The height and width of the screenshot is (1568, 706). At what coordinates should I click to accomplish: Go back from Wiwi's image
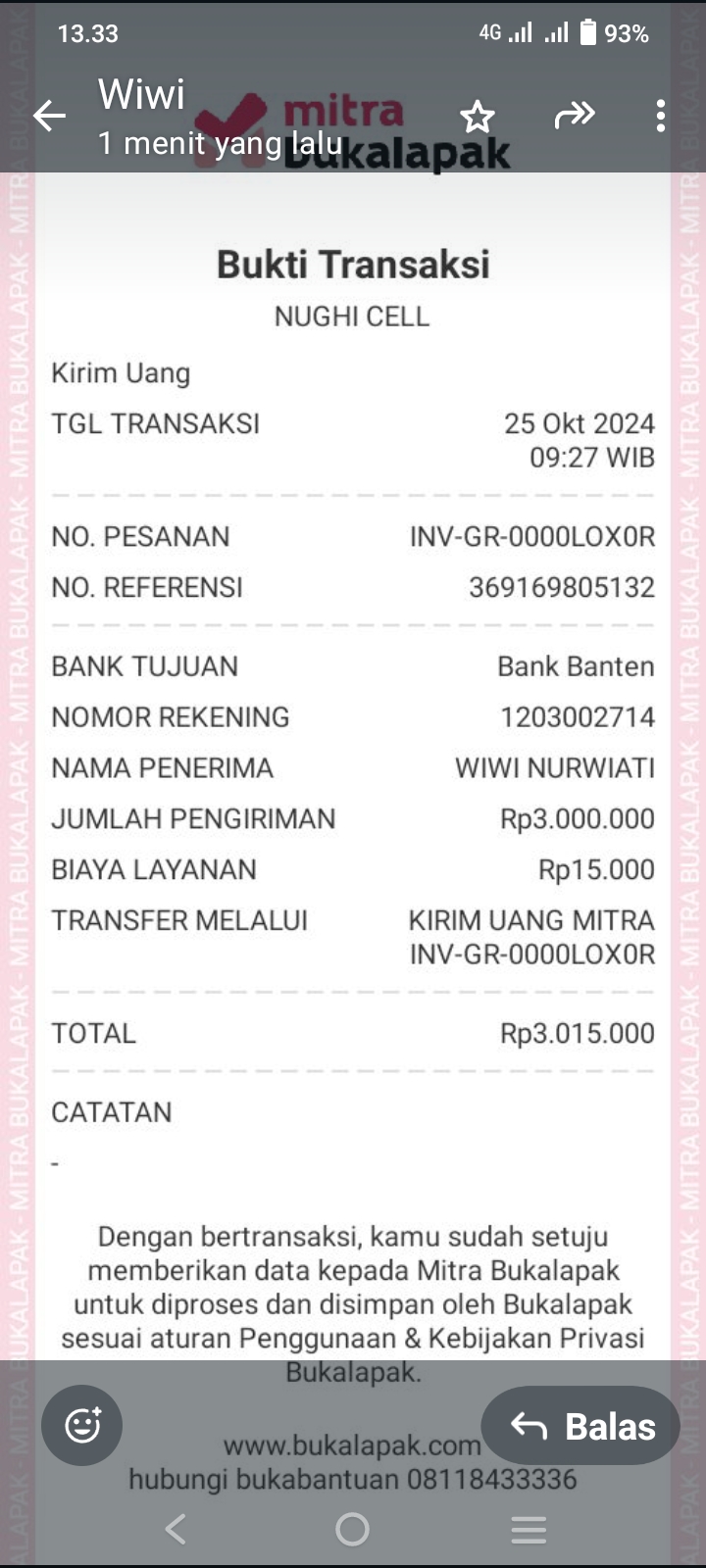pyautogui.click(x=49, y=117)
